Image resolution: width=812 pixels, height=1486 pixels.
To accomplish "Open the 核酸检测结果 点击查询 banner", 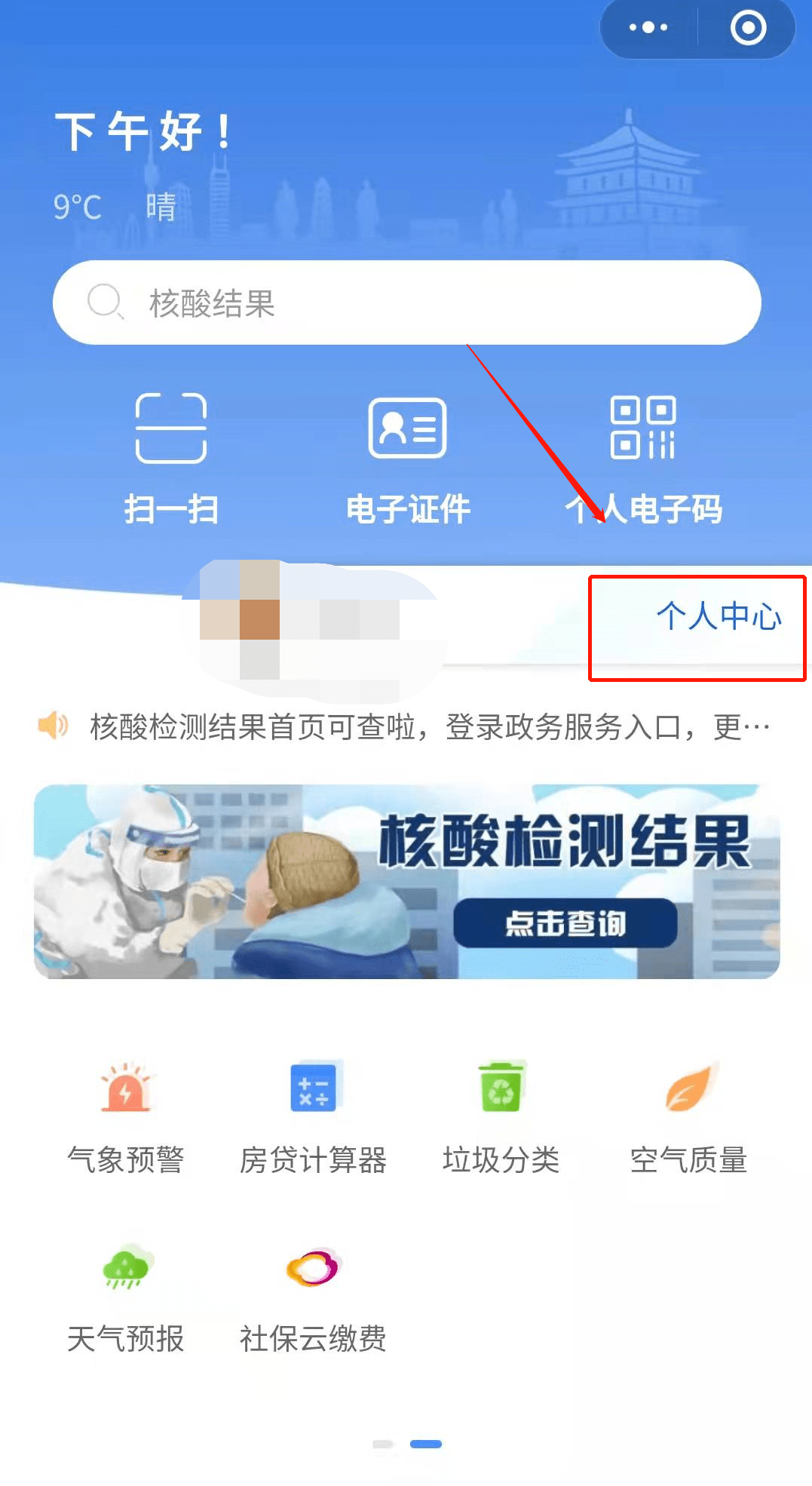I will [406, 882].
